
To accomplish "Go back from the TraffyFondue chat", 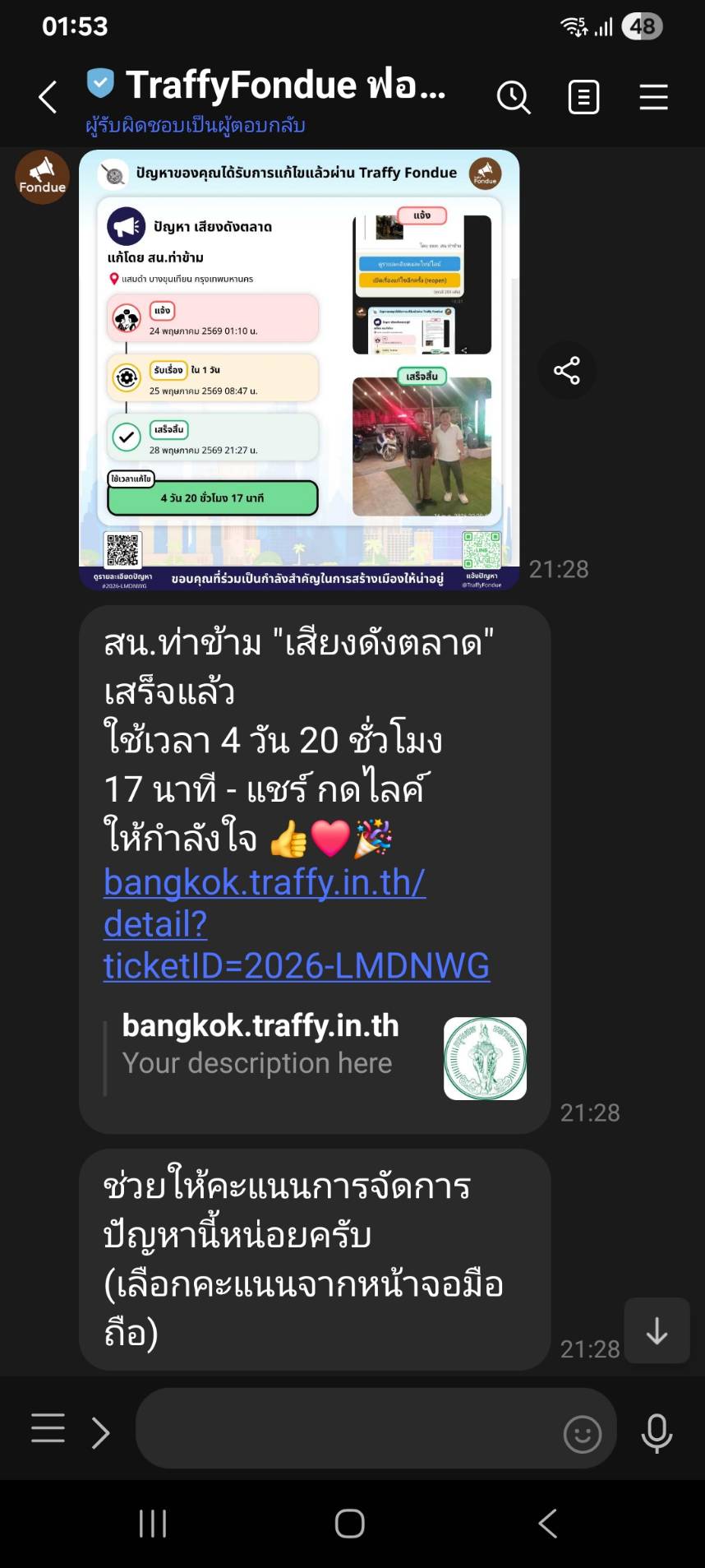I will (x=48, y=97).
